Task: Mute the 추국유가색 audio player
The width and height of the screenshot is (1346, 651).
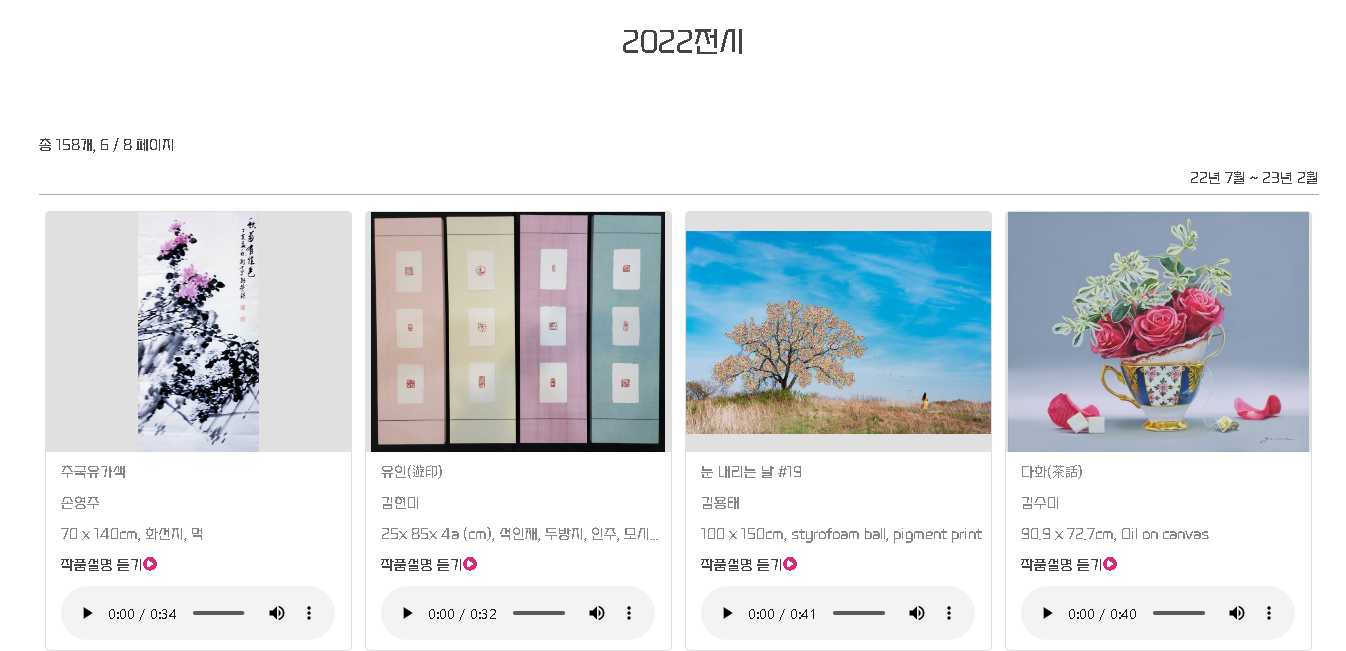Action: [277, 613]
